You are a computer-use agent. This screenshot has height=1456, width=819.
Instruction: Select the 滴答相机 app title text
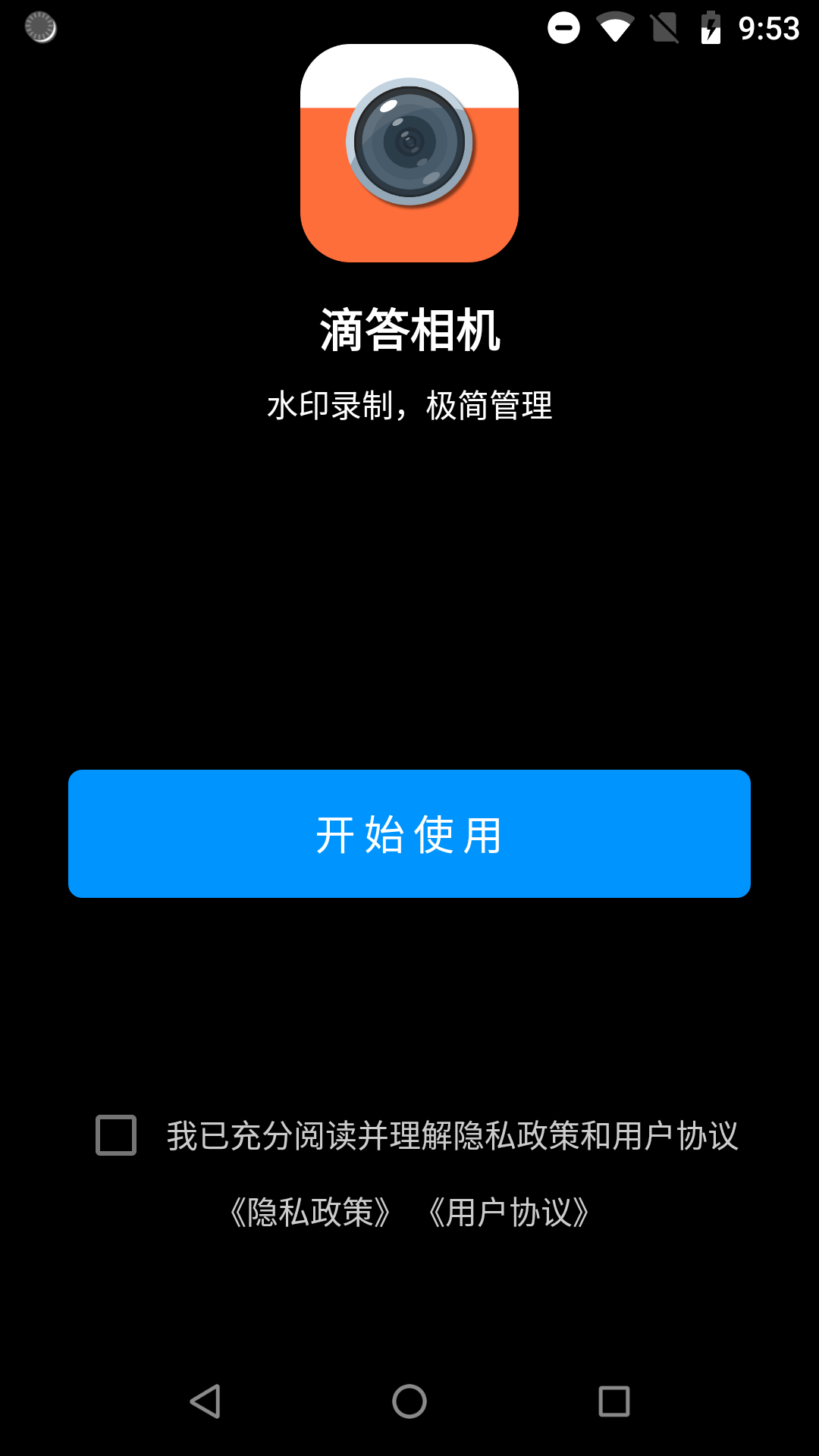(409, 326)
